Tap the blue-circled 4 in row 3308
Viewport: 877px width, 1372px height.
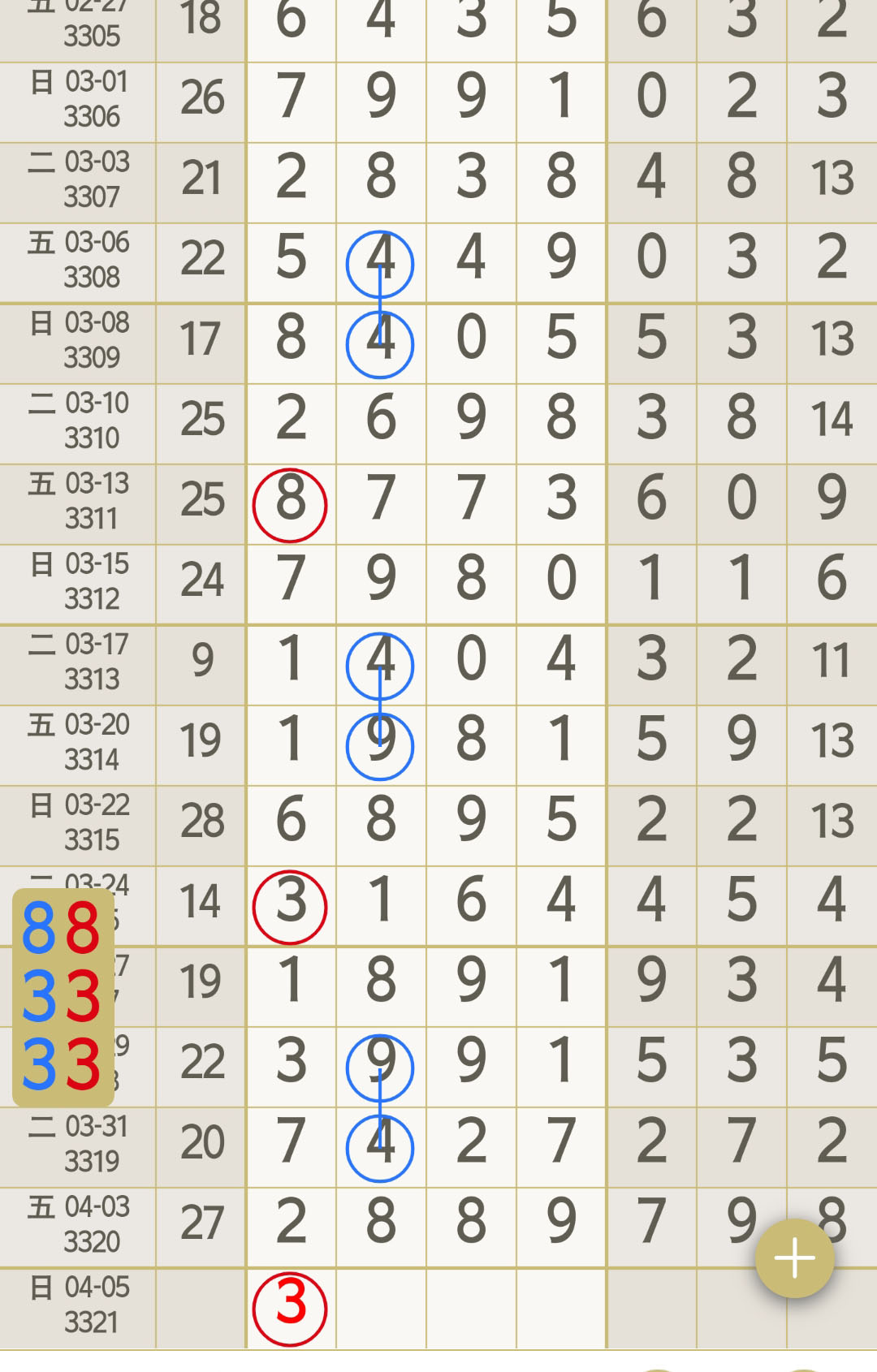(x=379, y=261)
